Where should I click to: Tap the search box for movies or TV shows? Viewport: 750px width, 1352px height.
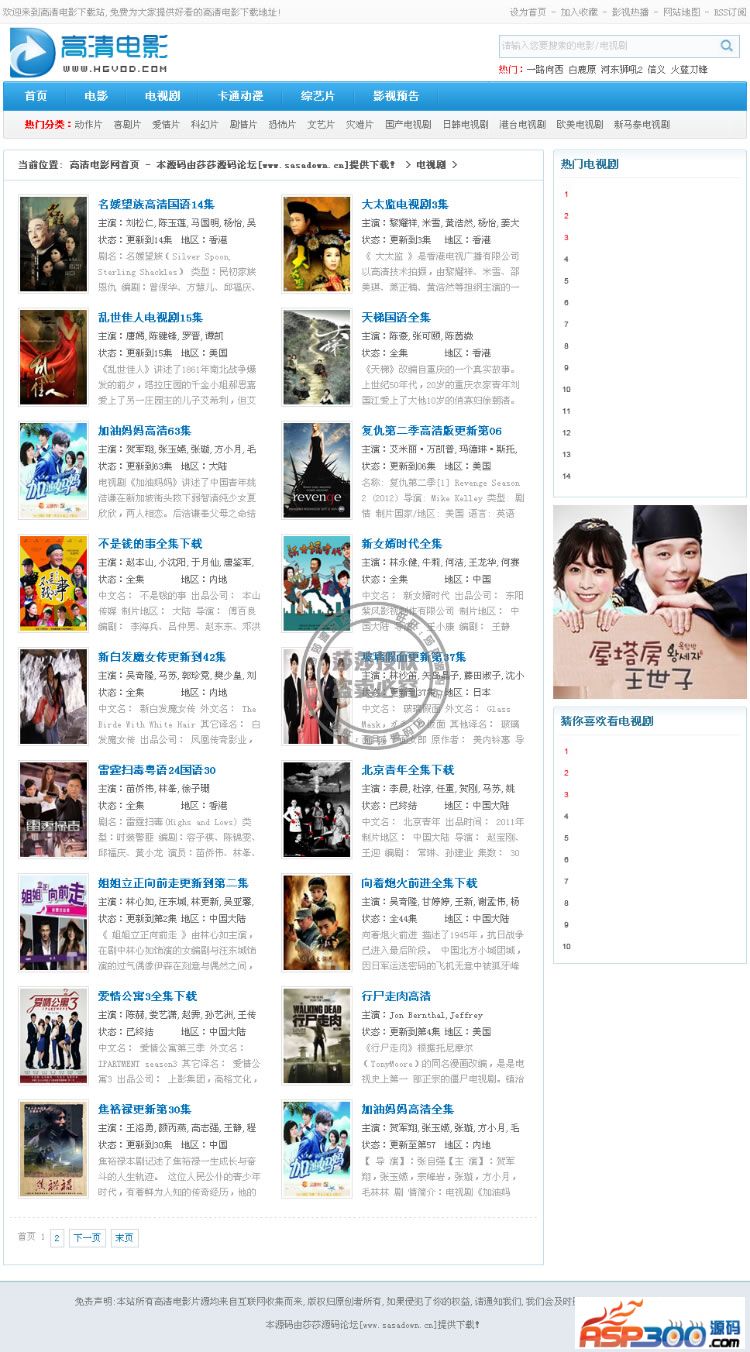pyautogui.click(x=606, y=46)
